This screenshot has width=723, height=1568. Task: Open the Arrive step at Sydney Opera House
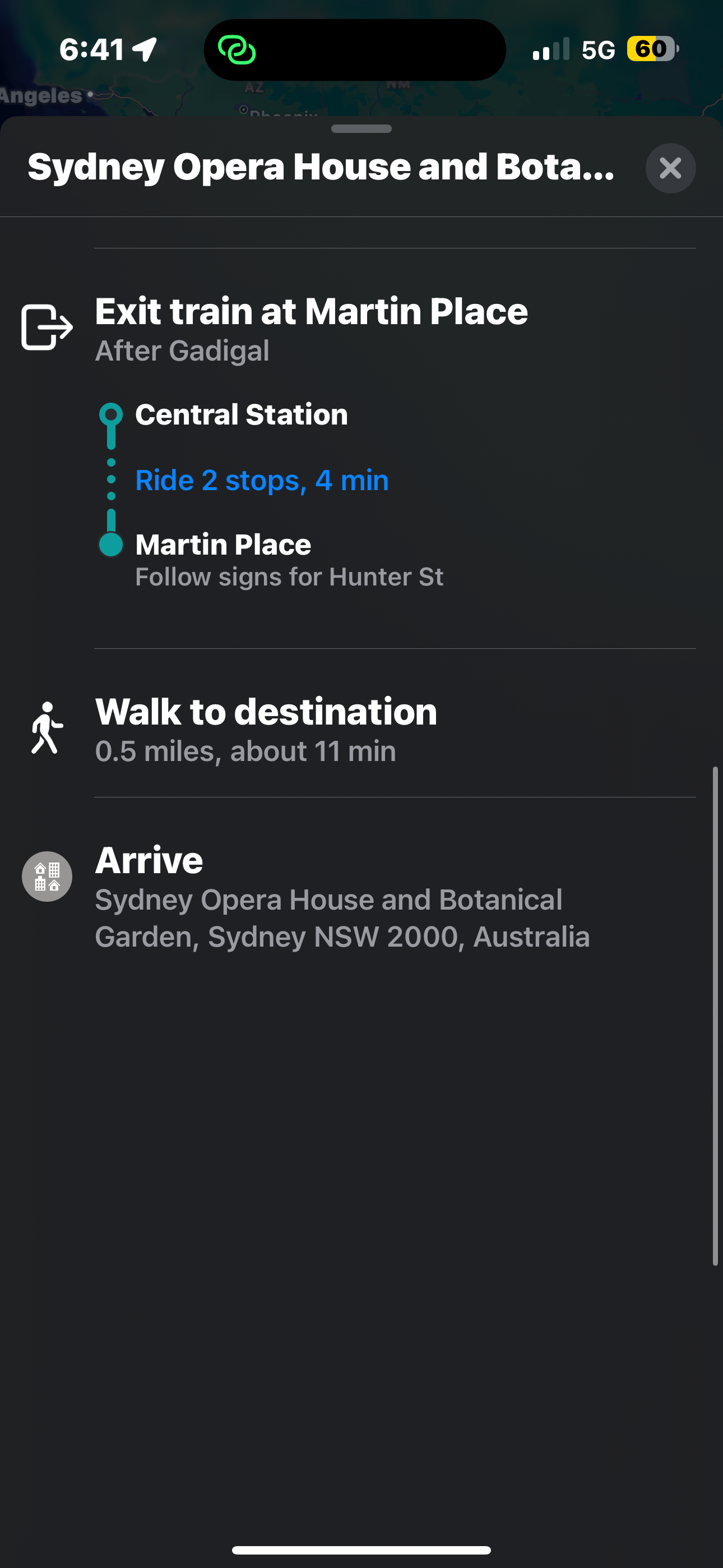coord(361,896)
